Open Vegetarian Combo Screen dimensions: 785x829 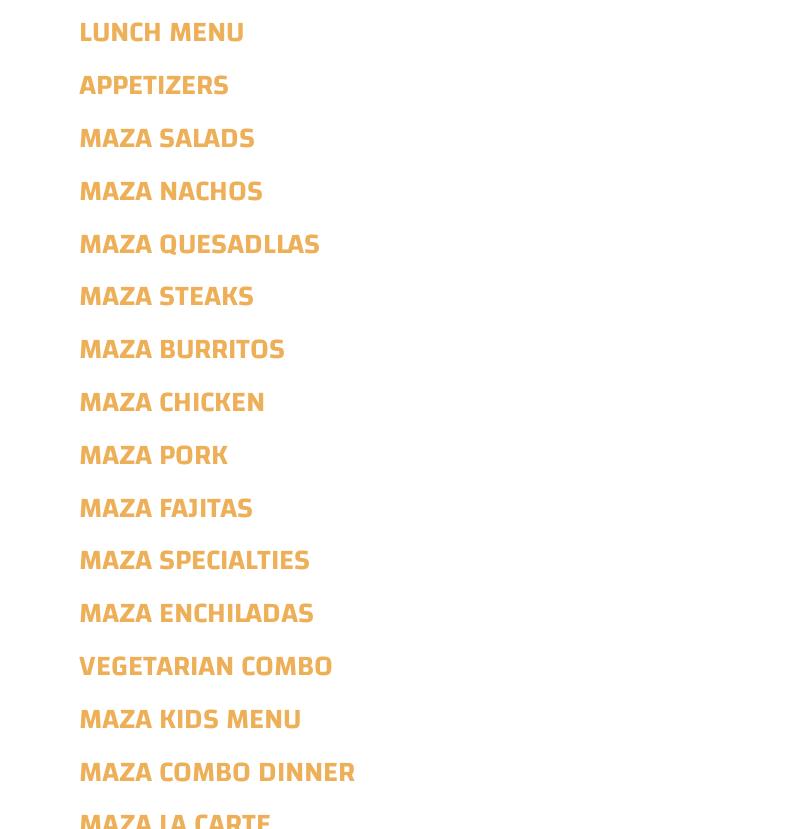(205, 667)
